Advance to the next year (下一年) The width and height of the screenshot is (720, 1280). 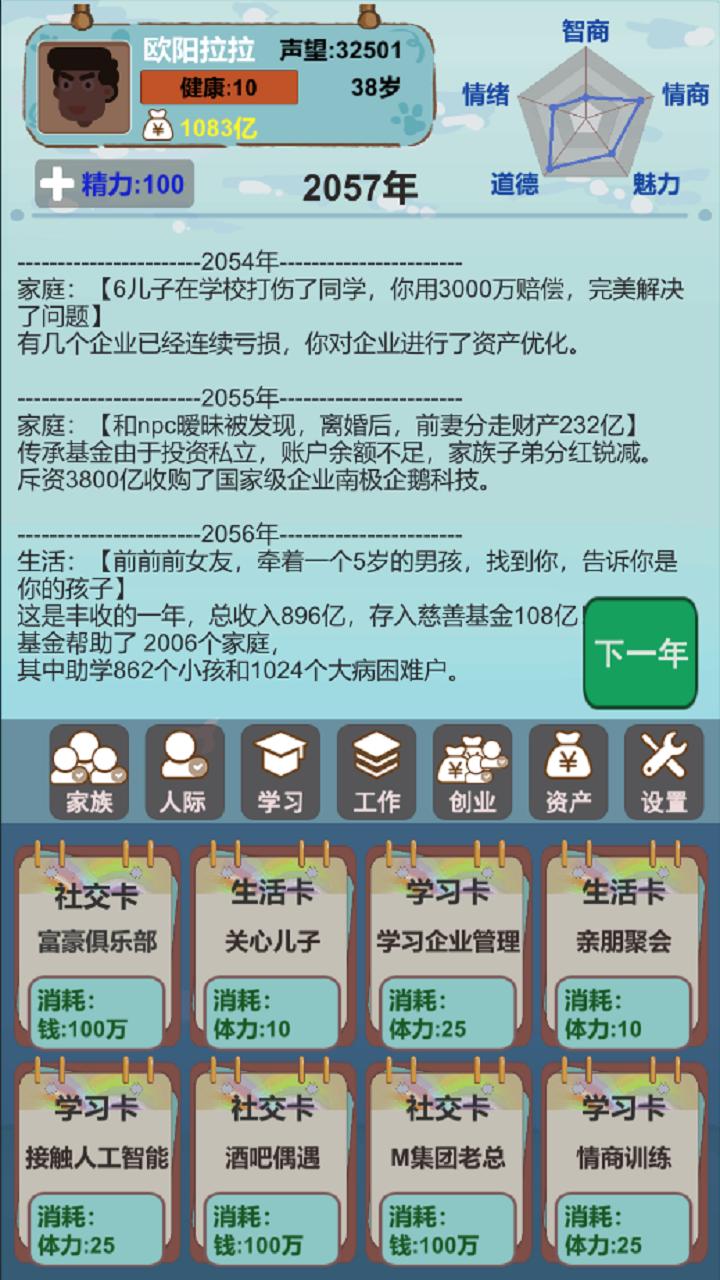(640, 653)
